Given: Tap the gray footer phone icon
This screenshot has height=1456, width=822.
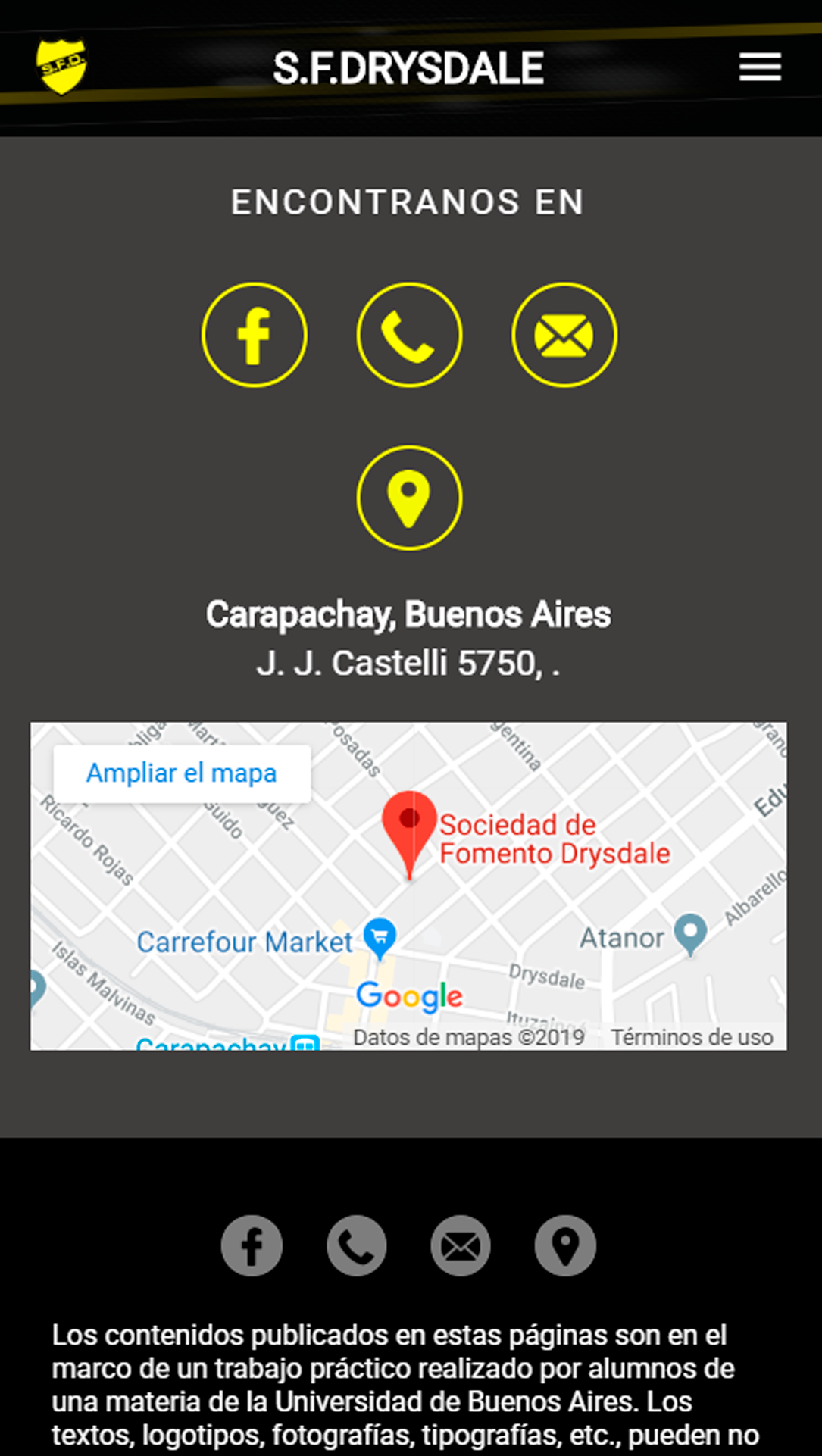Looking at the screenshot, I should (x=356, y=1245).
